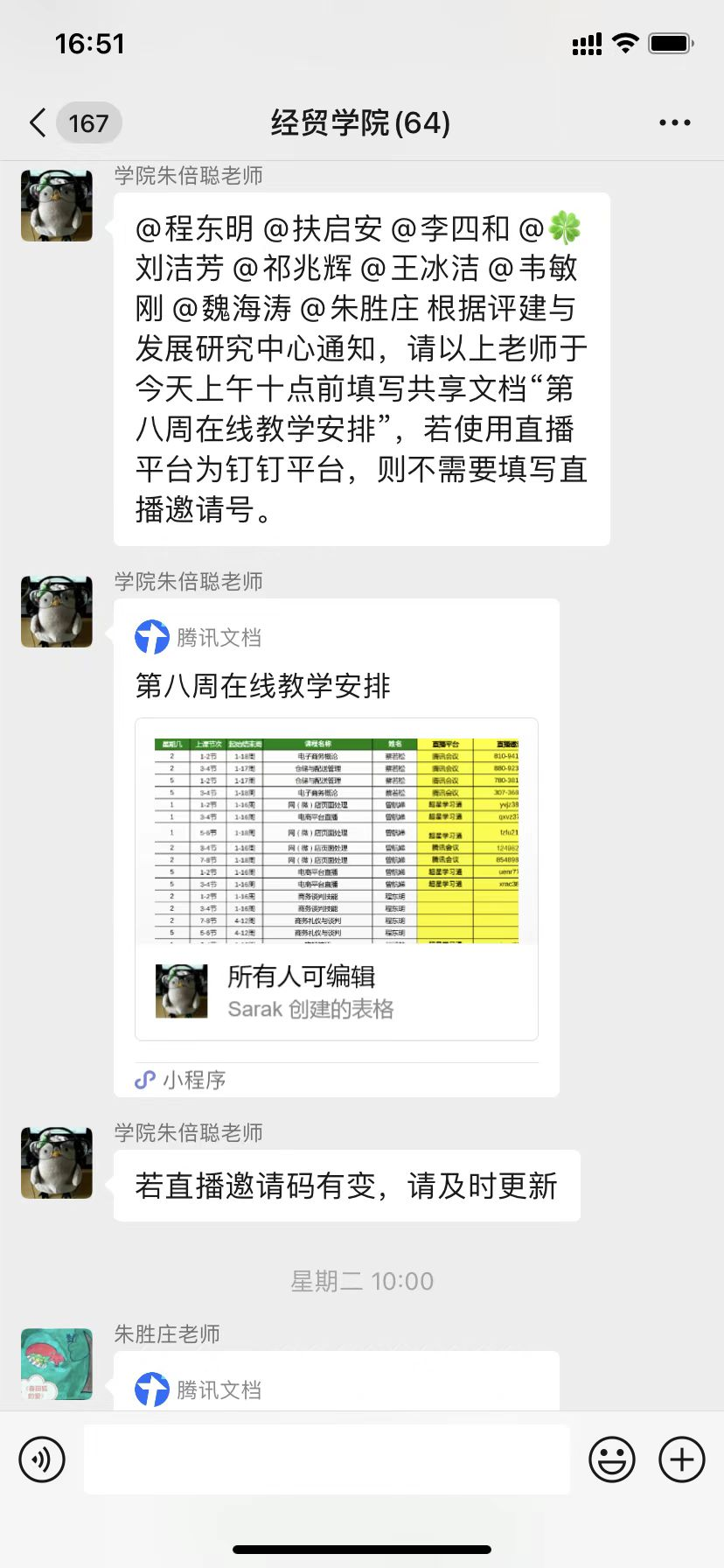This screenshot has width=724, height=1568.
Task: Open the group chat overflow menu
Action: [674, 123]
